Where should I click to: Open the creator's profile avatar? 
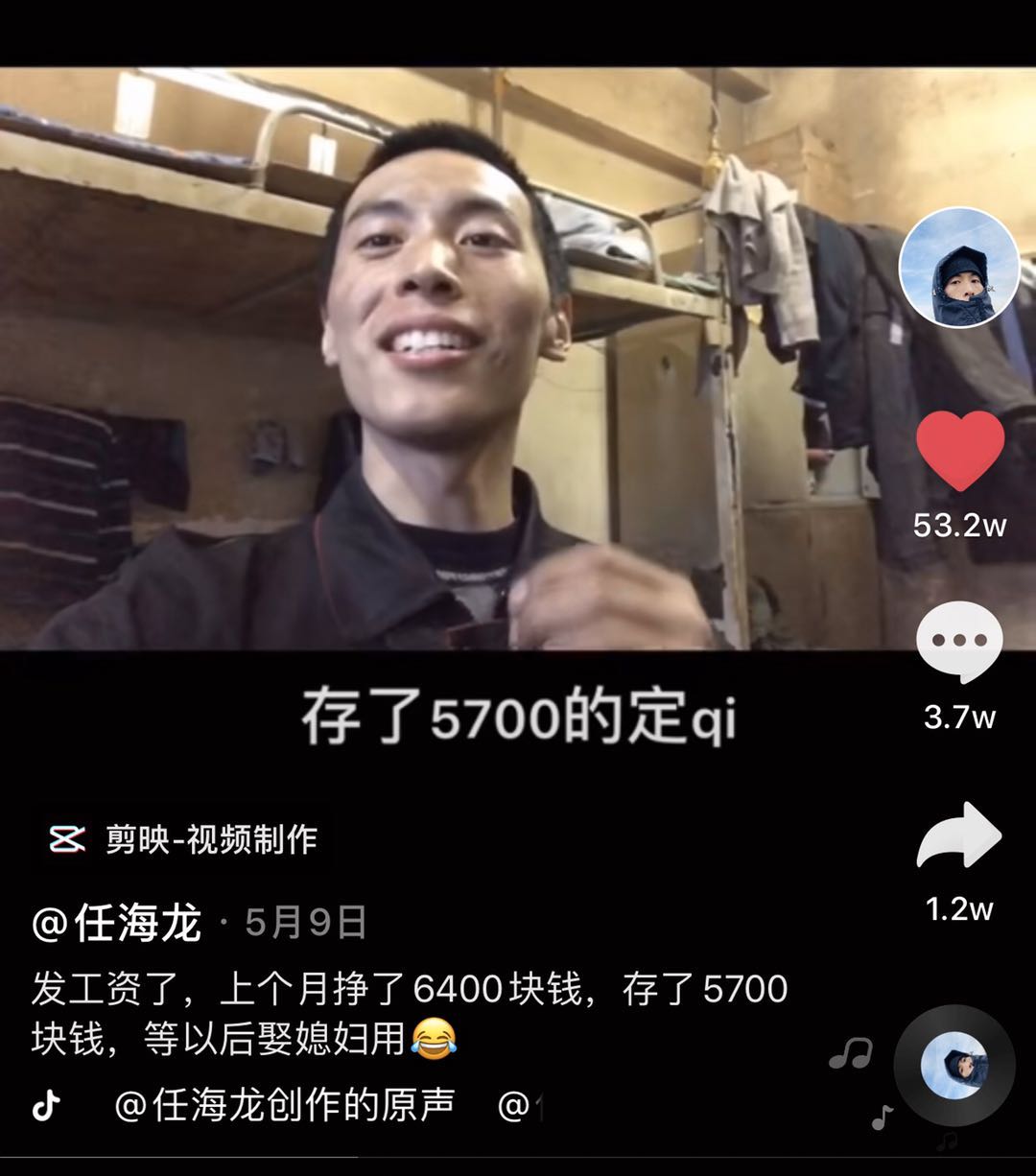pos(958,268)
